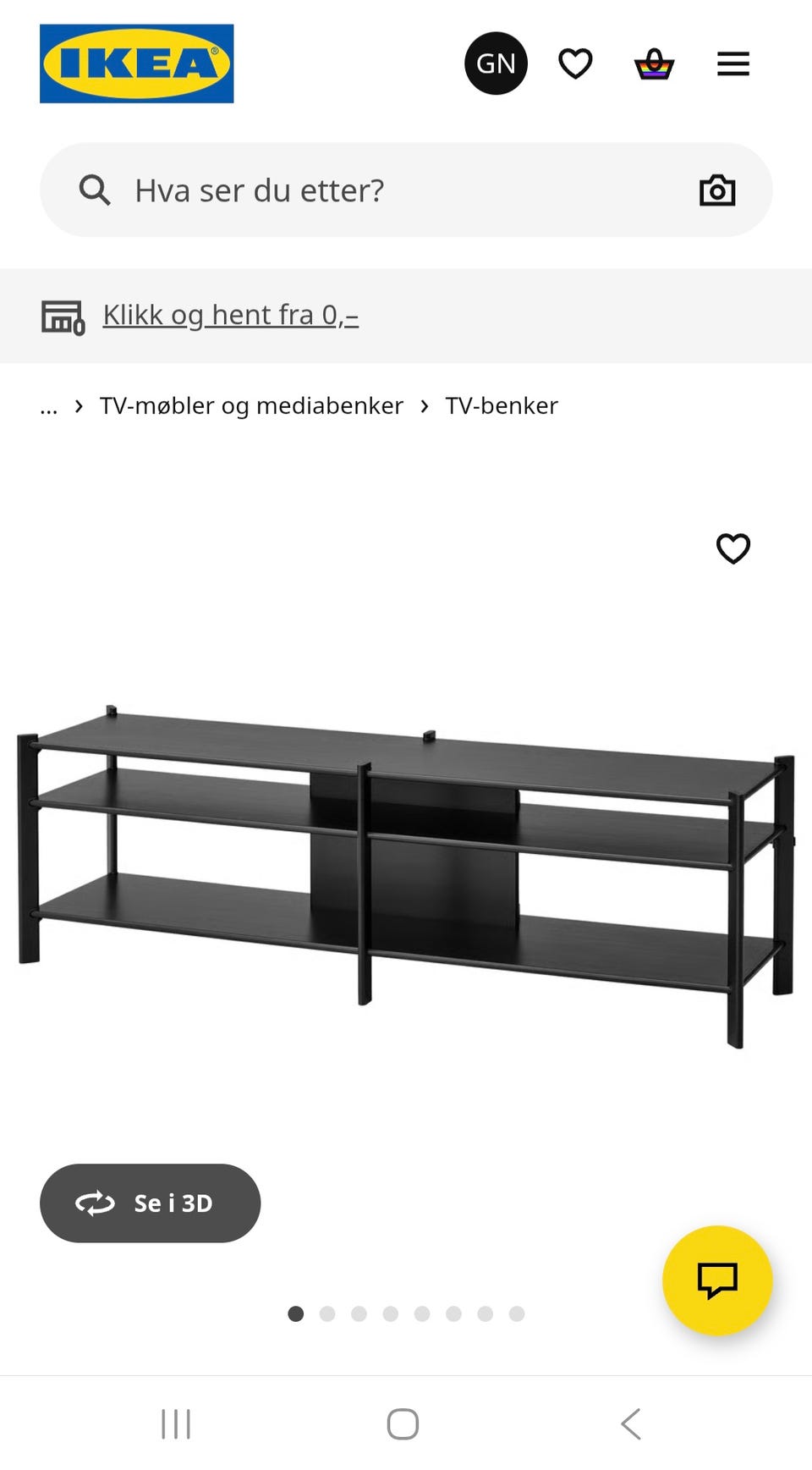Screen dimensions: 812x1470
Task: Select the last carousel dot
Action: click(517, 1313)
